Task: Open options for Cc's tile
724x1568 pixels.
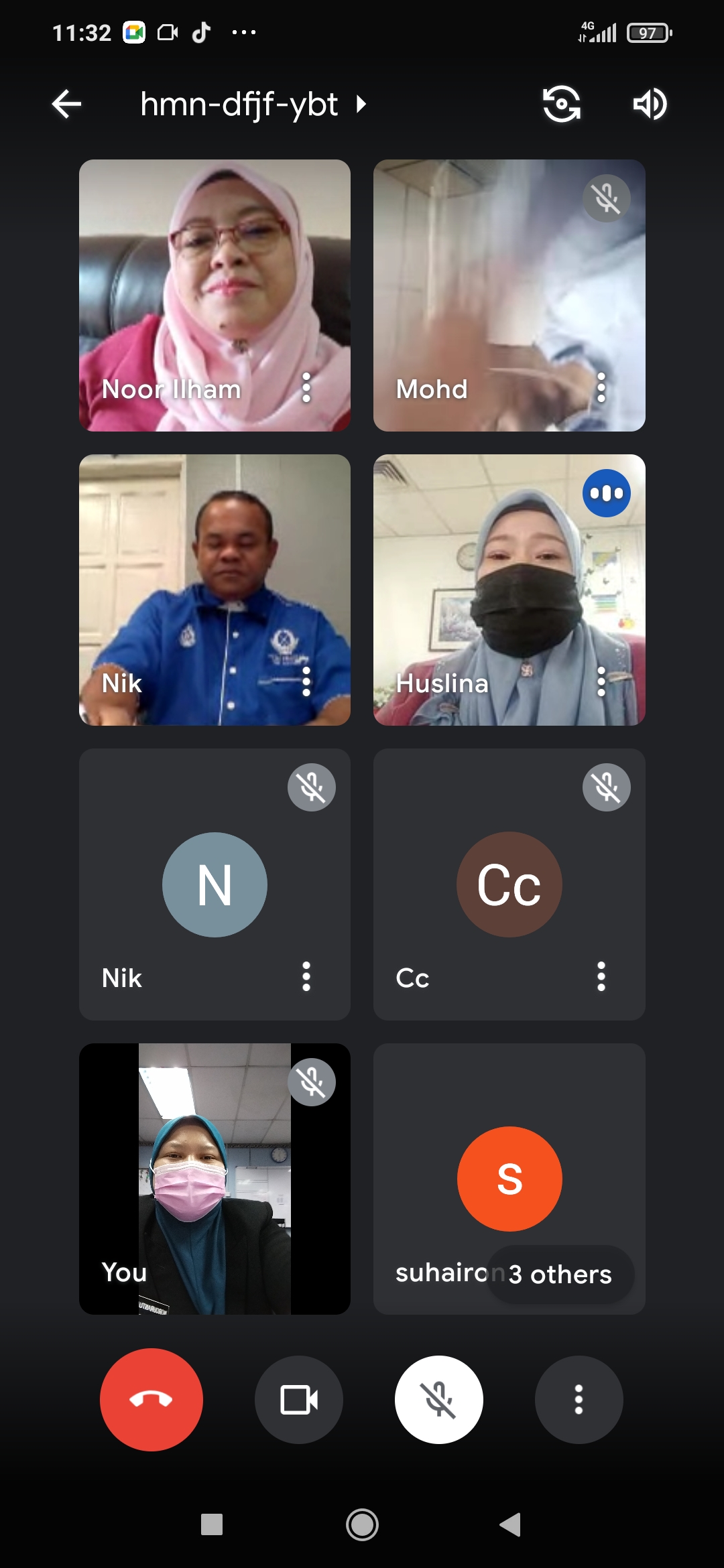Action: pyautogui.click(x=601, y=976)
